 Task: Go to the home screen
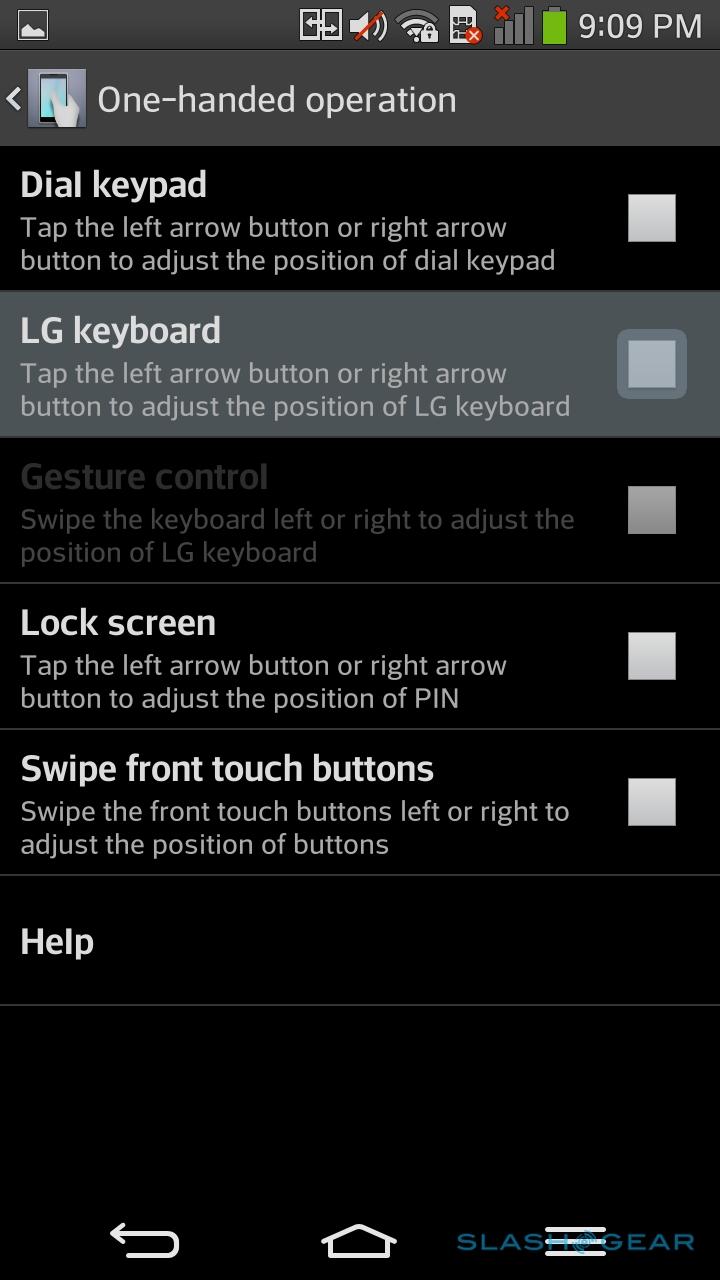[359, 1240]
